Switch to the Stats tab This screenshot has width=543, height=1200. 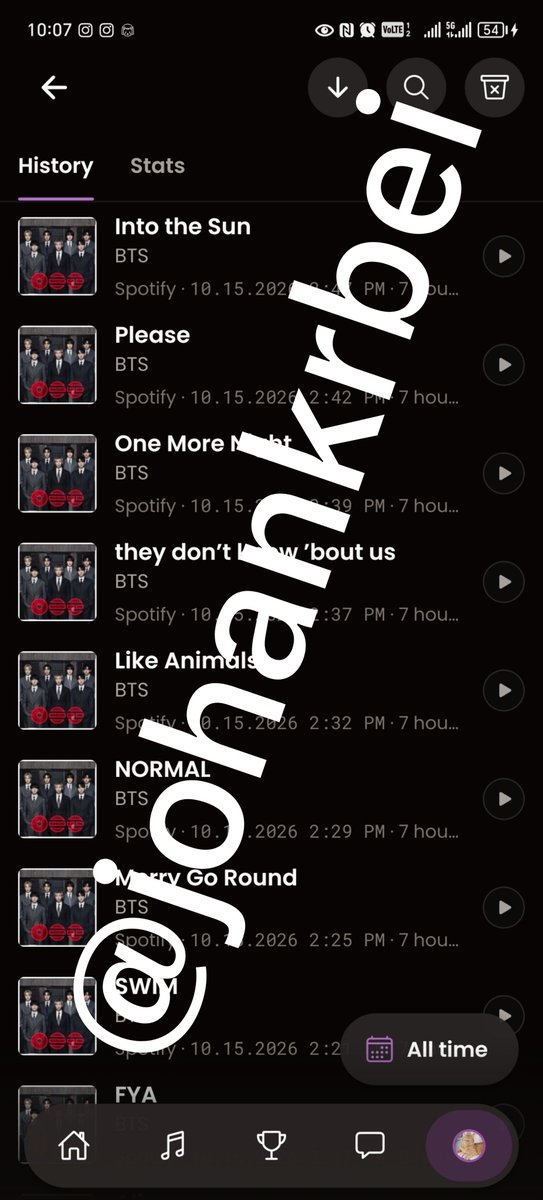click(x=157, y=166)
